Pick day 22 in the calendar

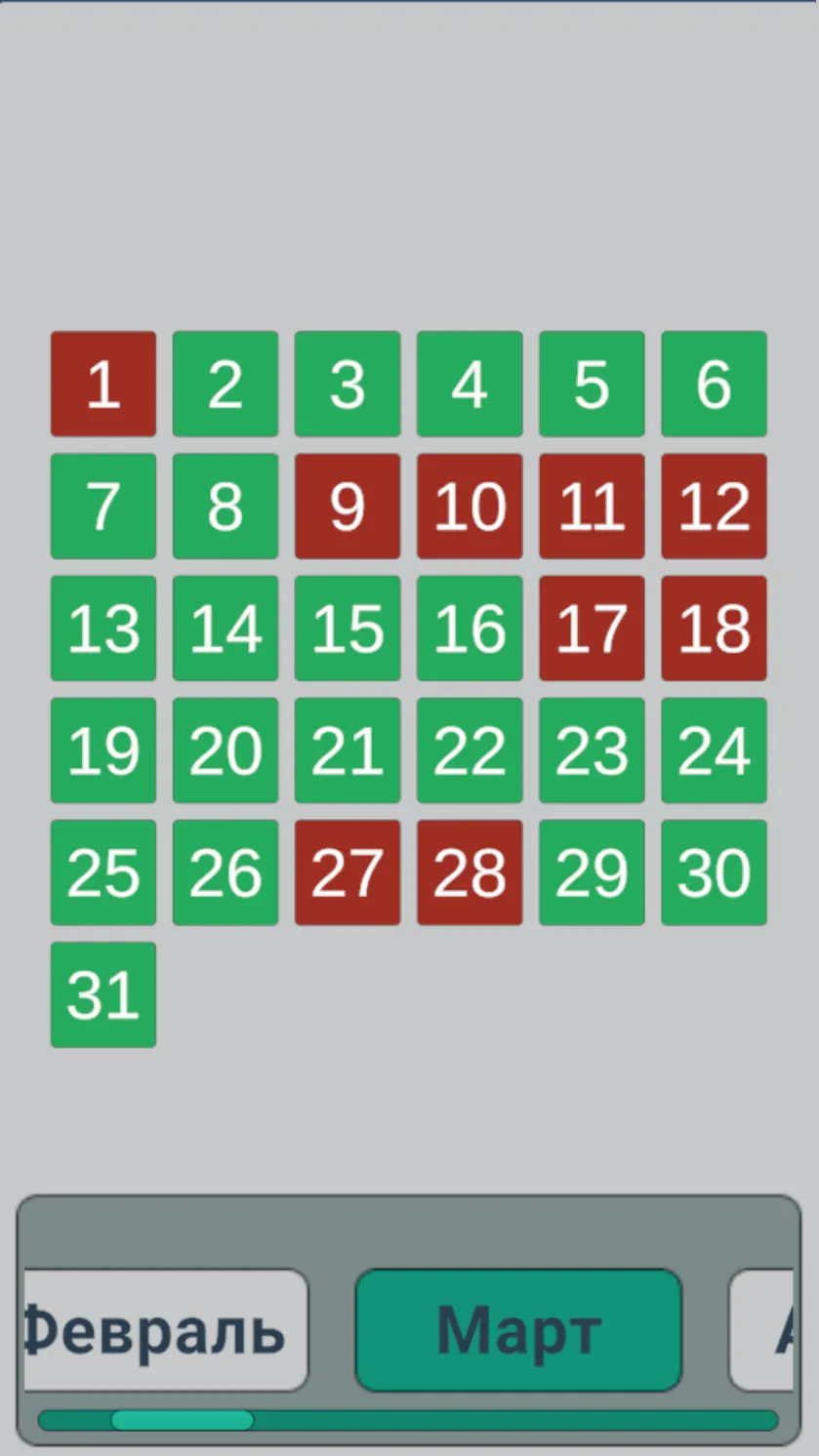470,750
